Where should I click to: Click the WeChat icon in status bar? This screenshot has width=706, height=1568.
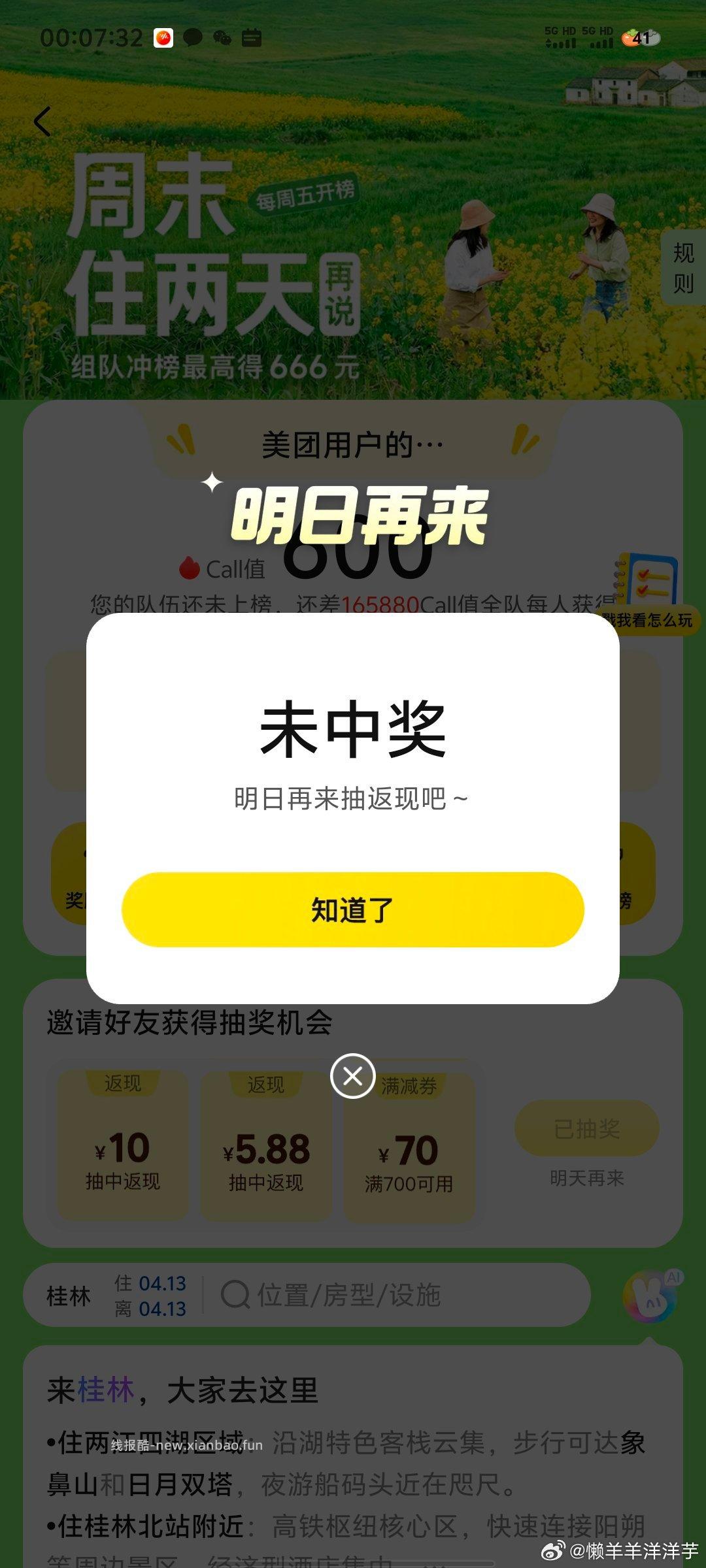(x=222, y=37)
